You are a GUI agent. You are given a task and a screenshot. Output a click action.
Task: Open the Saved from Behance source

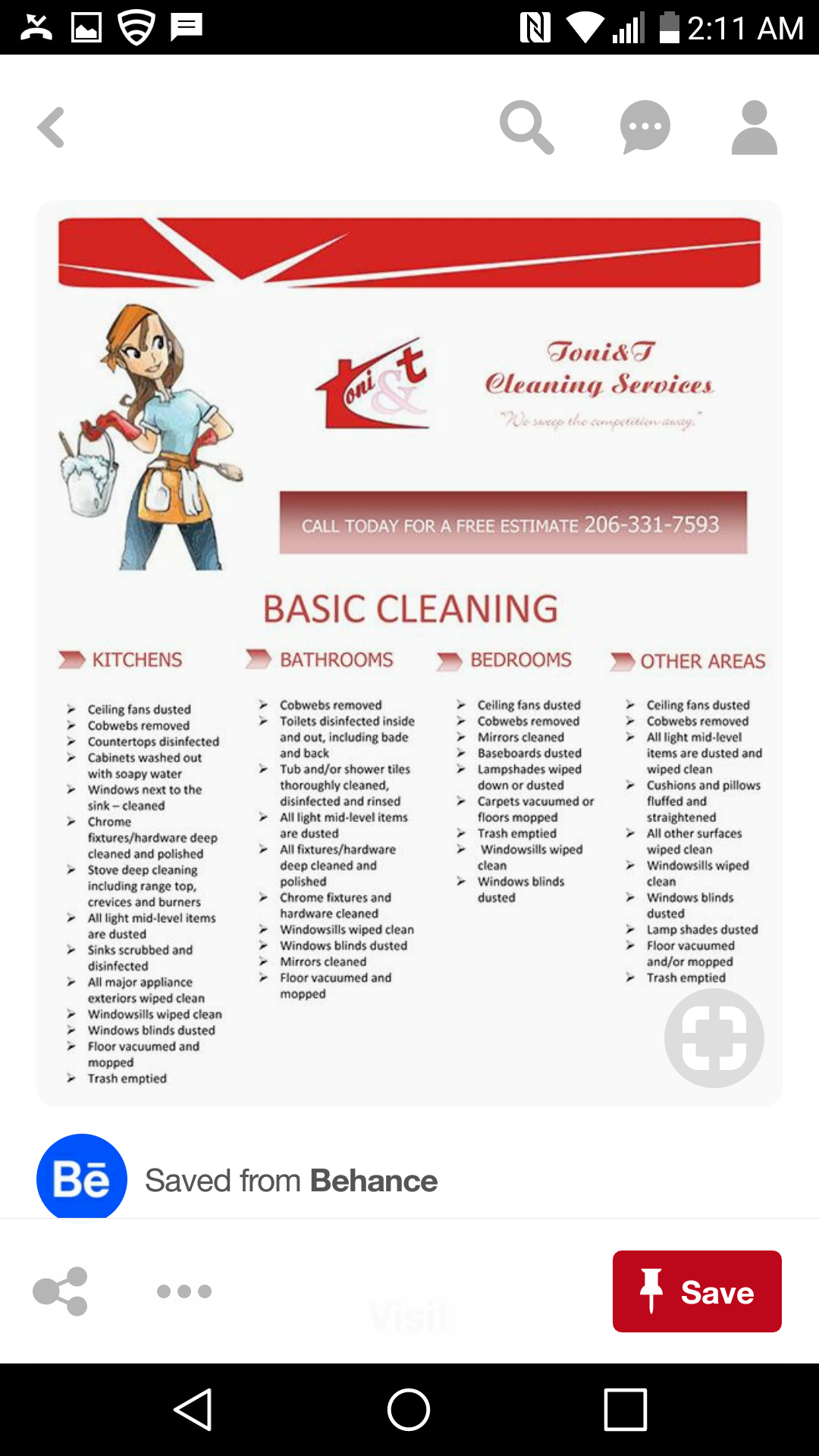290,1180
